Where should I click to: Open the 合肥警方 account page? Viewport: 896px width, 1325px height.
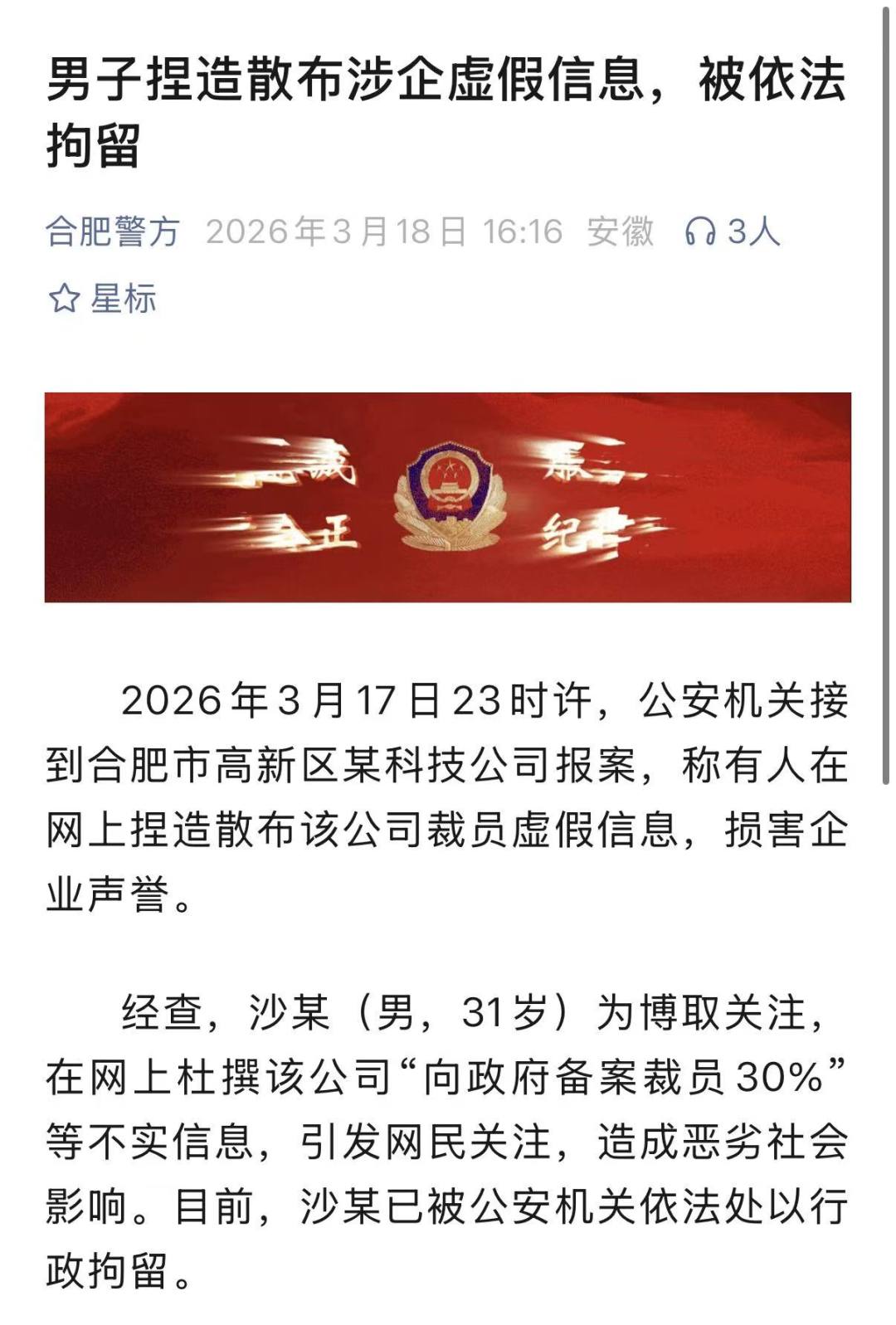point(113,231)
